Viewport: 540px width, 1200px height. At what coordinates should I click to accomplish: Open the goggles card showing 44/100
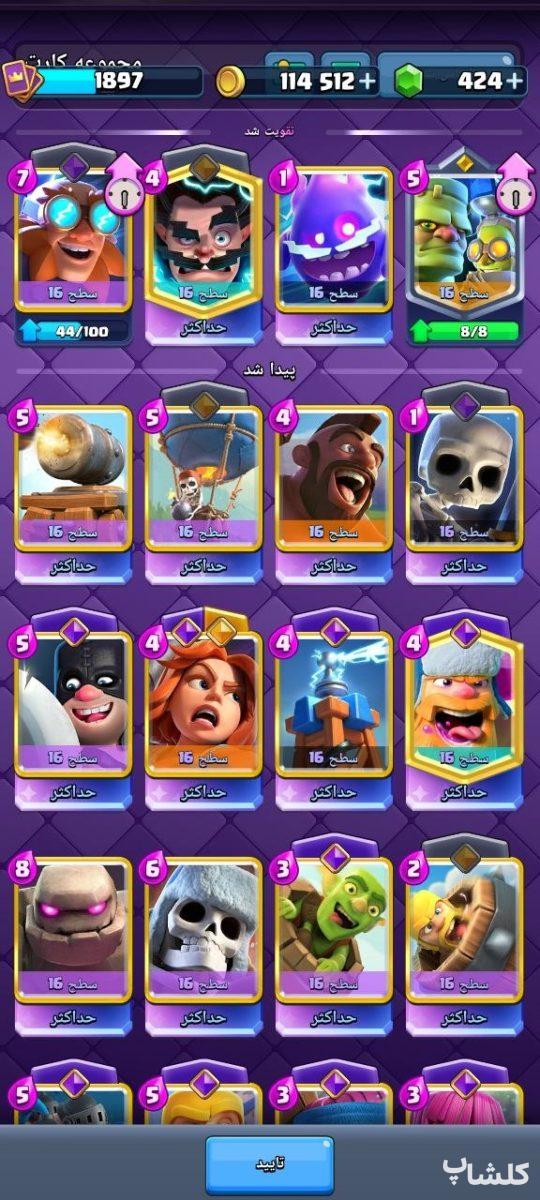coord(73,250)
